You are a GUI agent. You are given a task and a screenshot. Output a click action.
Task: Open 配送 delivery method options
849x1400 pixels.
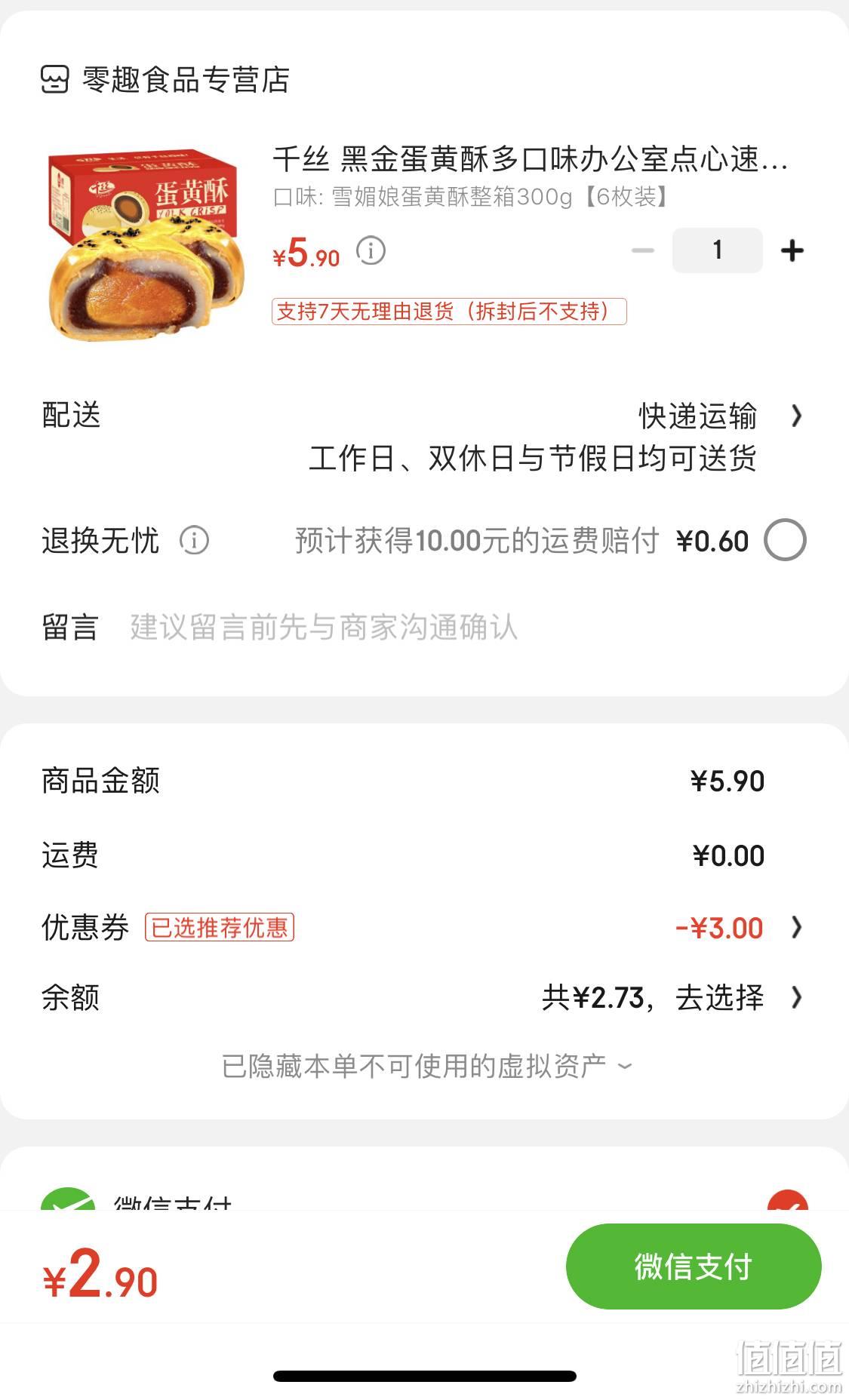(x=424, y=437)
